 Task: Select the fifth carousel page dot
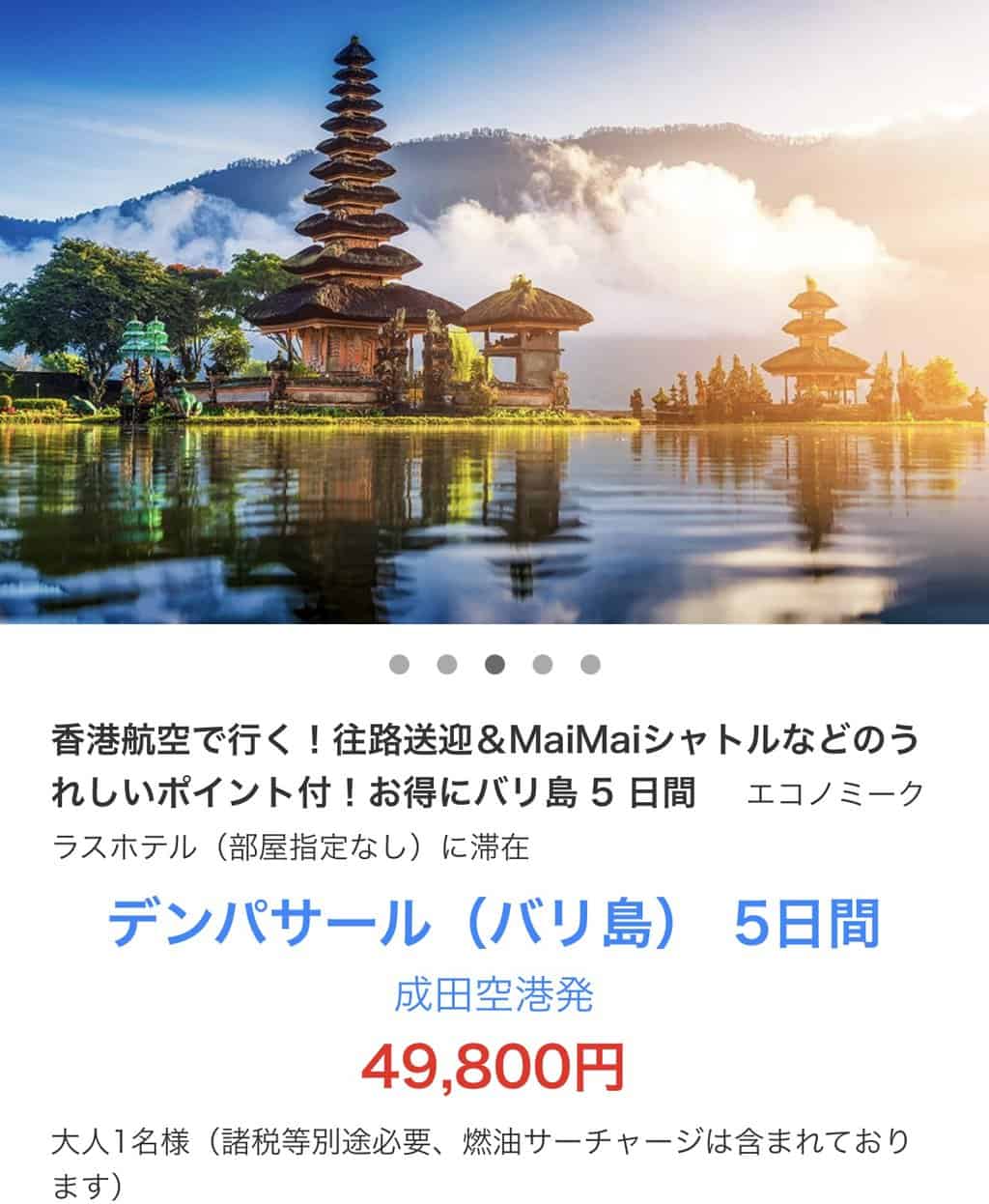[590, 665]
